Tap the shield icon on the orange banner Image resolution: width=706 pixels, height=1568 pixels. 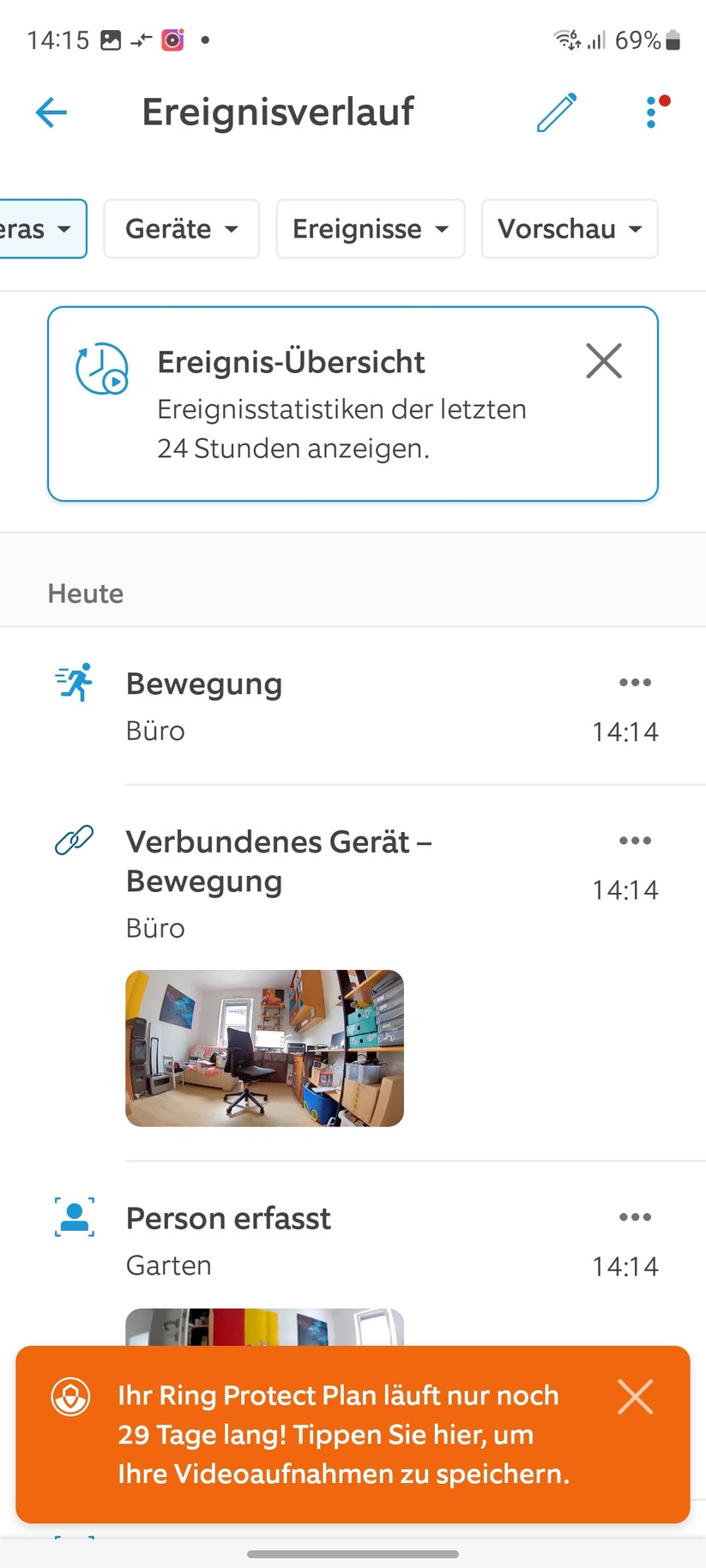tap(71, 1398)
